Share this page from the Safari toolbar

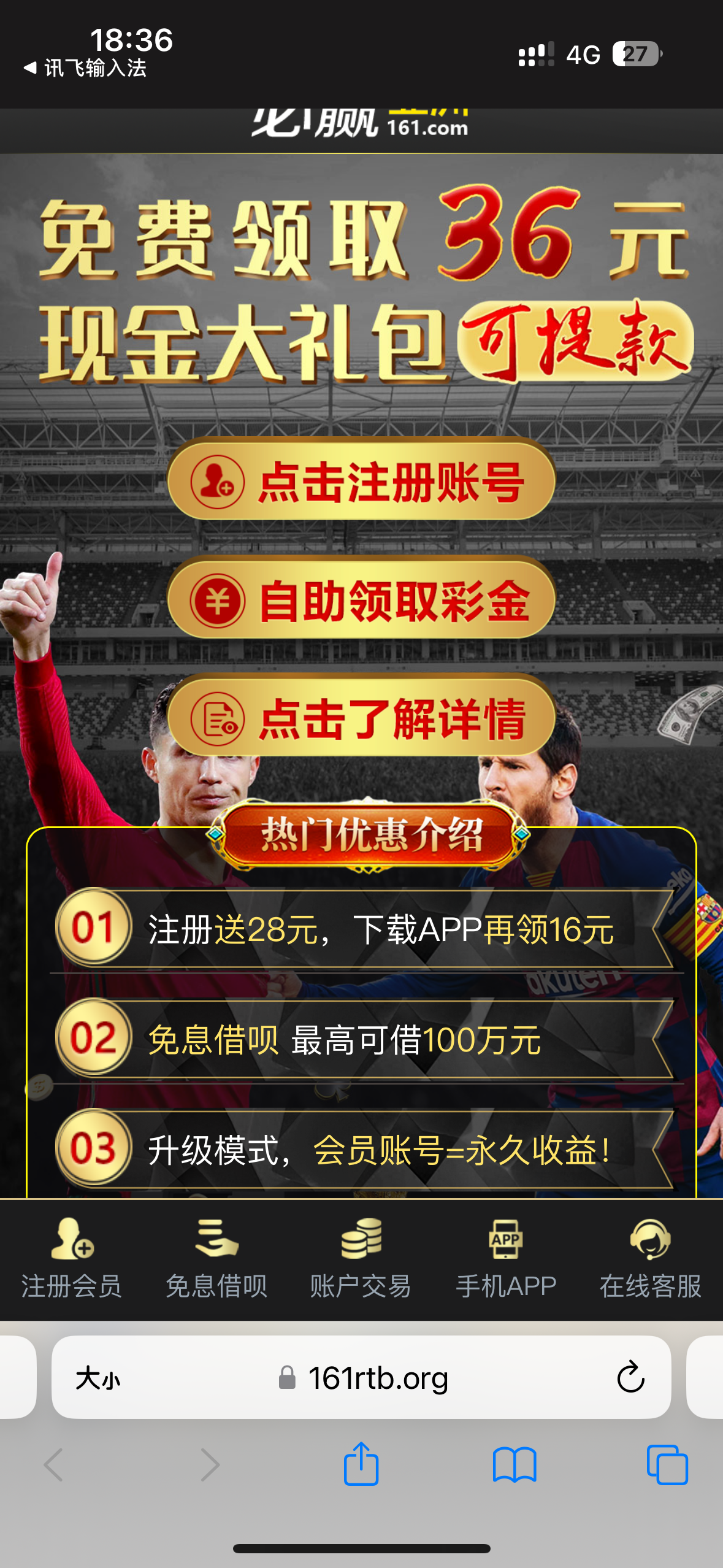point(361,1464)
